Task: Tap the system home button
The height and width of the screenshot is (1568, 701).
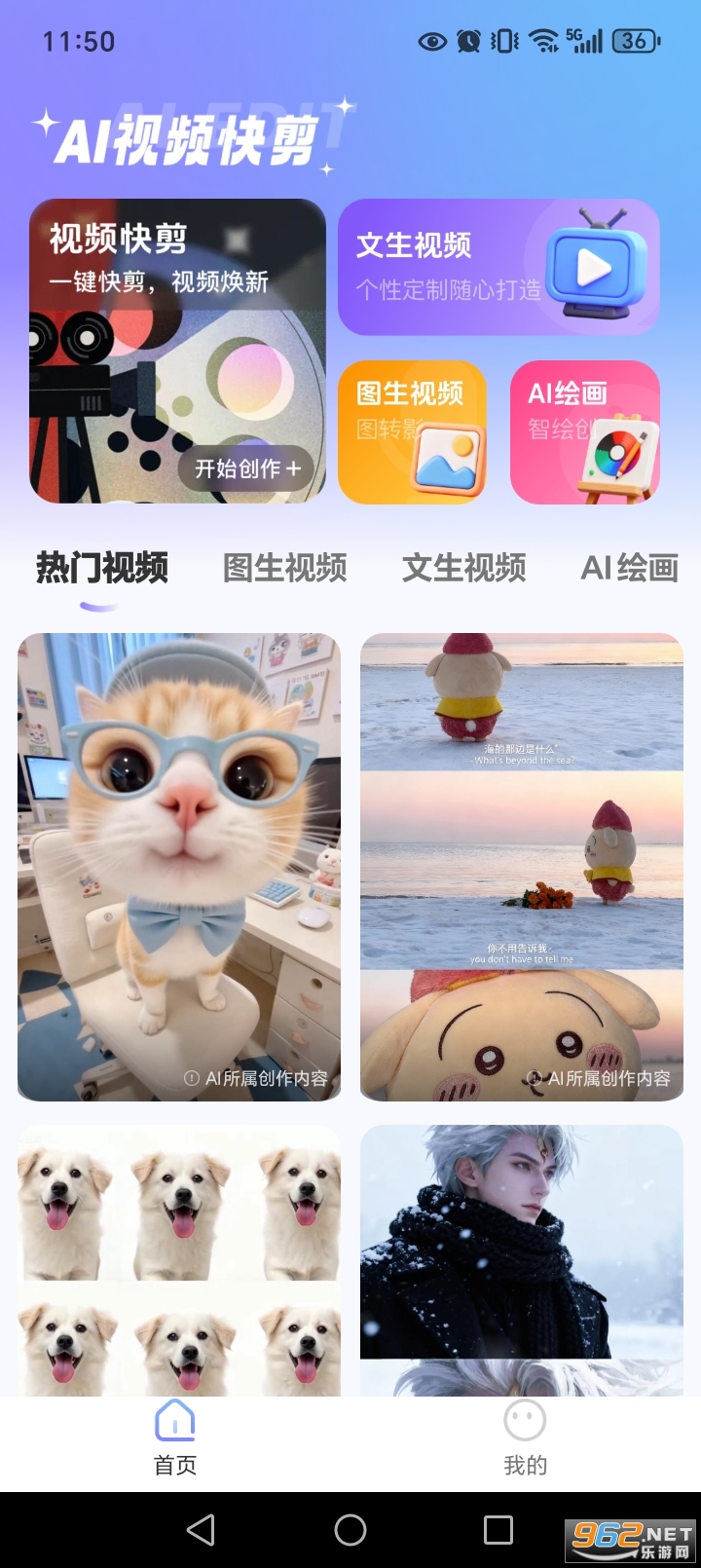Action: (350, 1530)
